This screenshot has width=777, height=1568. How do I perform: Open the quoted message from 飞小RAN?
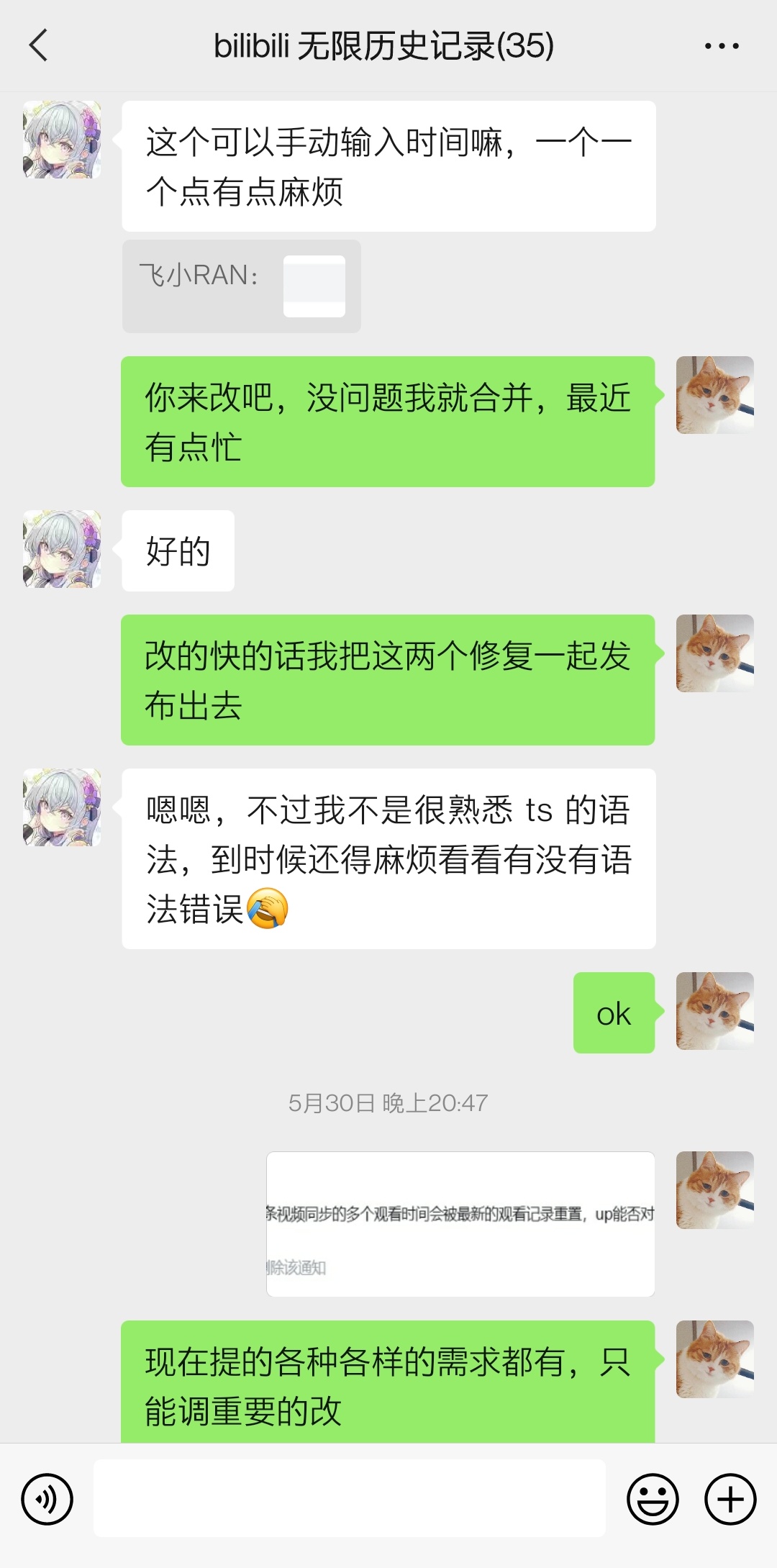click(241, 286)
